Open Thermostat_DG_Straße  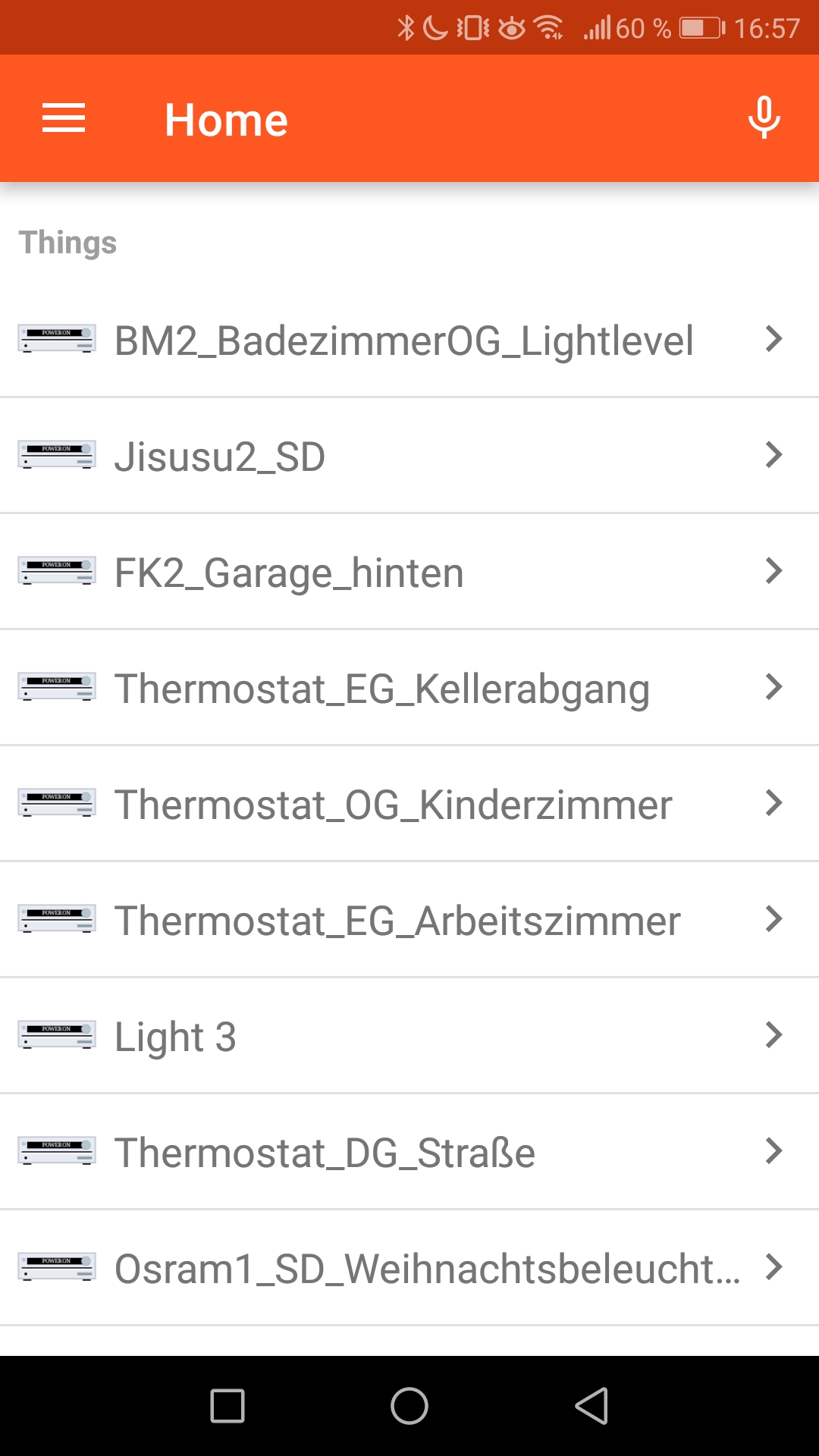point(409,1151)
